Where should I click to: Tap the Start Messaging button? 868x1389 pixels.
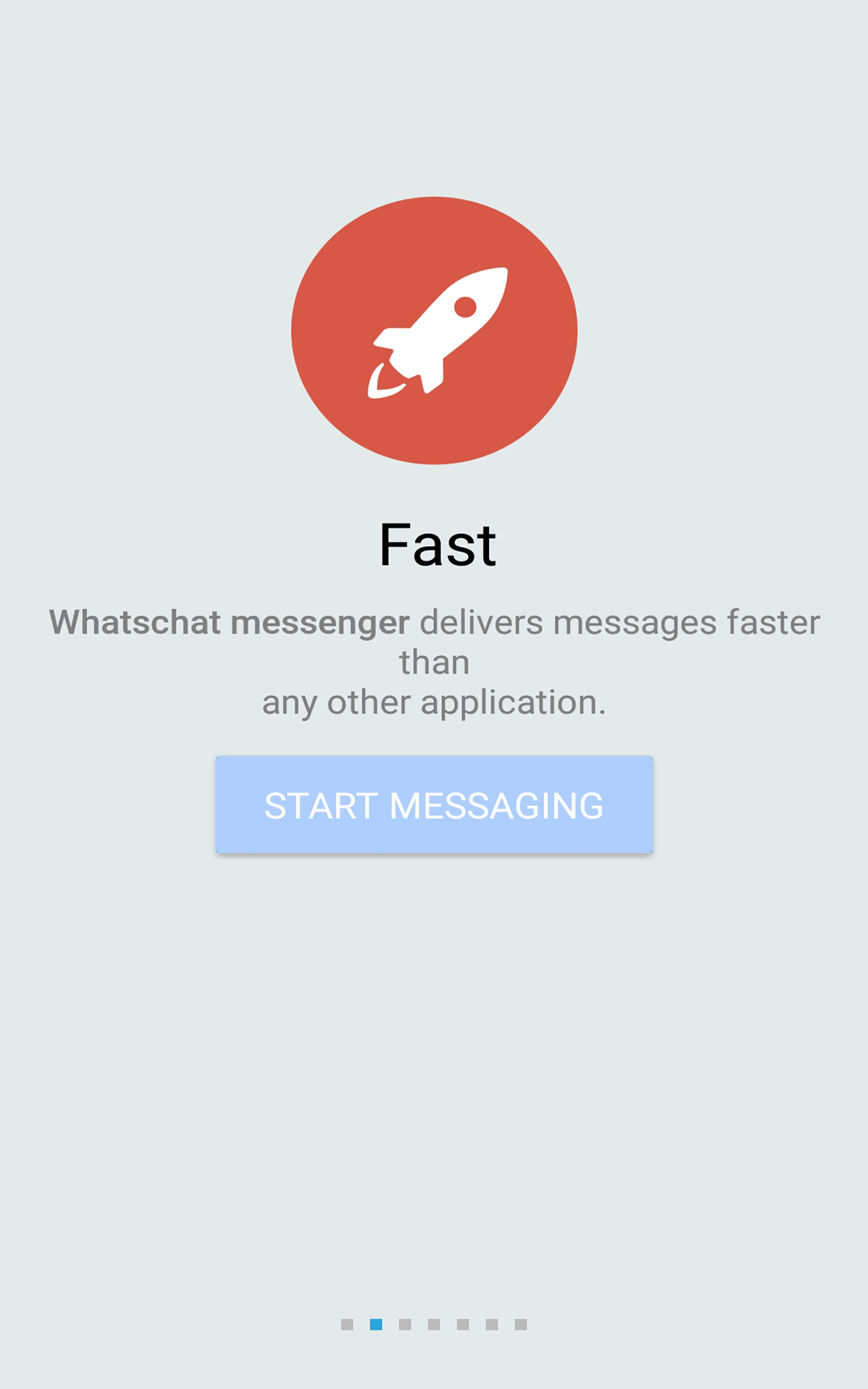click(x=434, y=804)
